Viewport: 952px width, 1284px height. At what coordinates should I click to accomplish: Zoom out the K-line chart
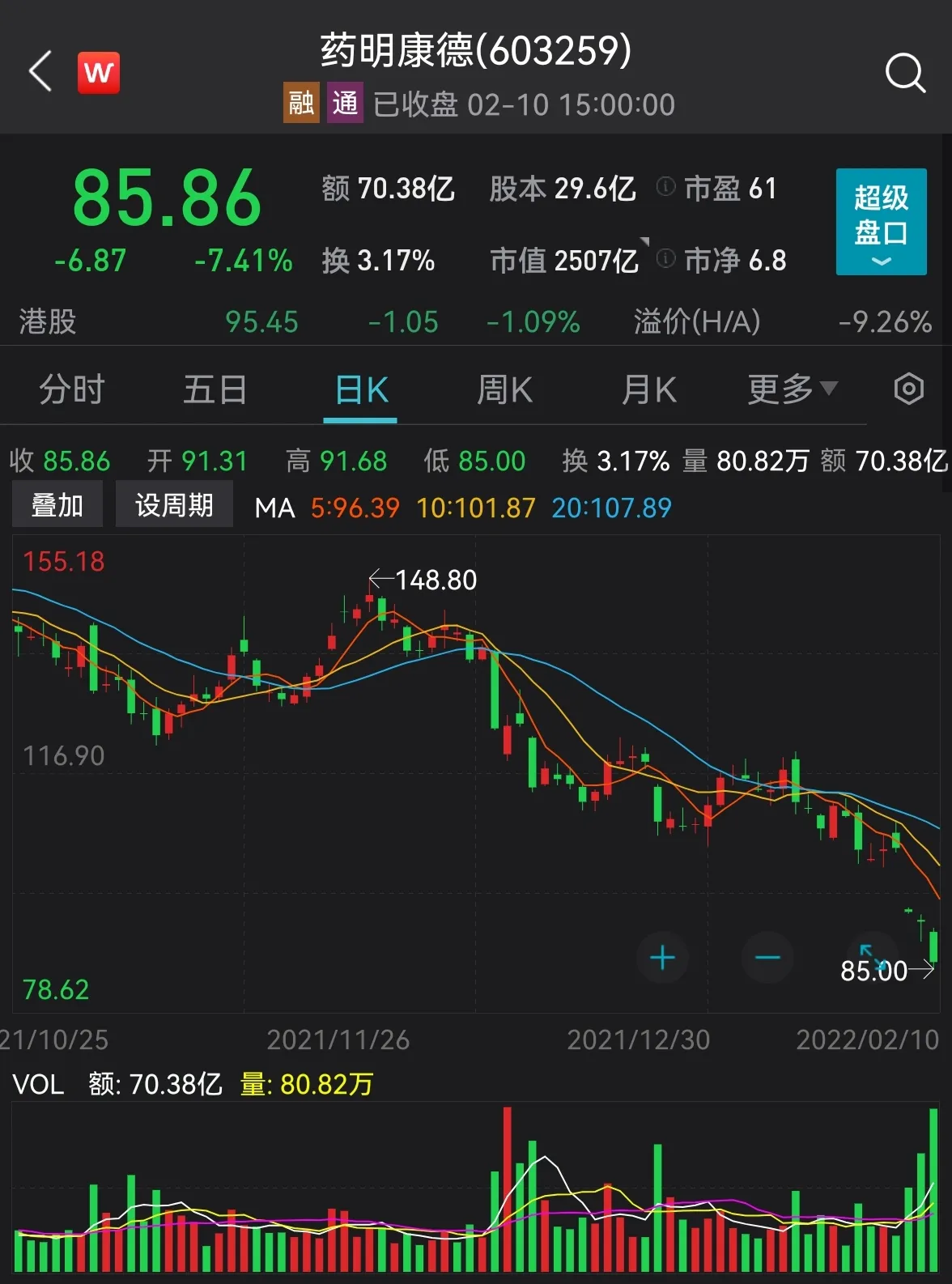(767, 958)
